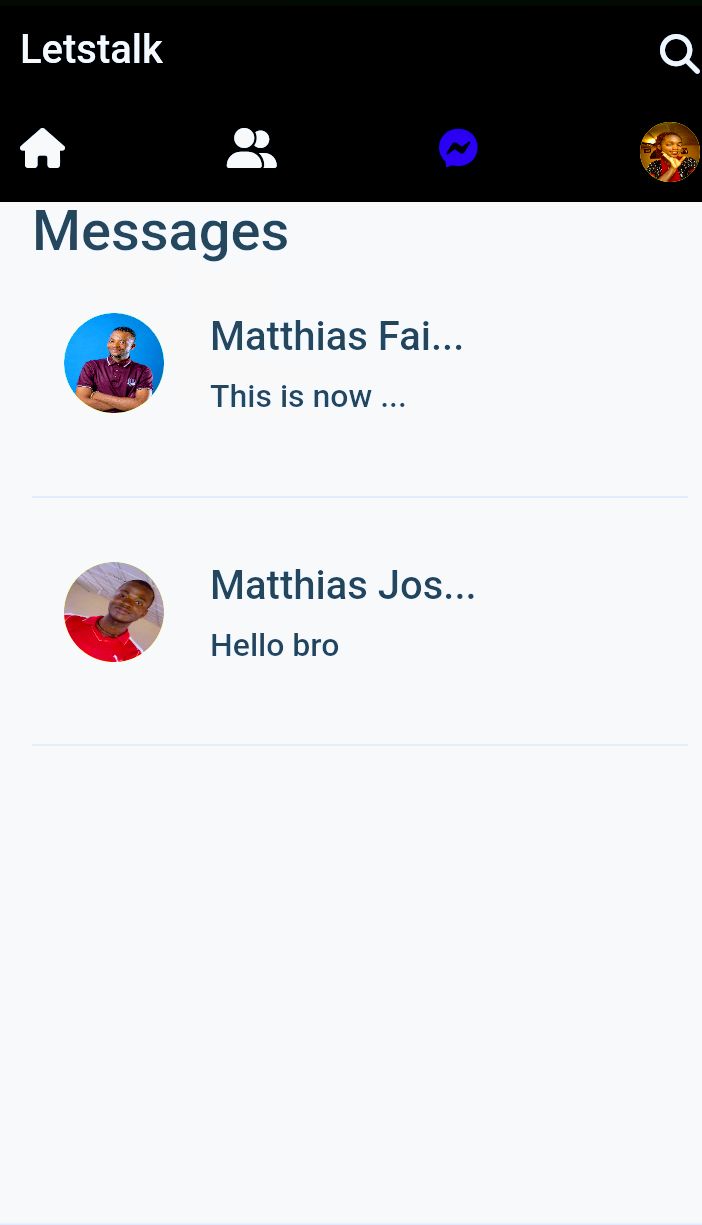Open the chat with Matthias Fai...
The image size is (702, 1225).
pos(336,364)
